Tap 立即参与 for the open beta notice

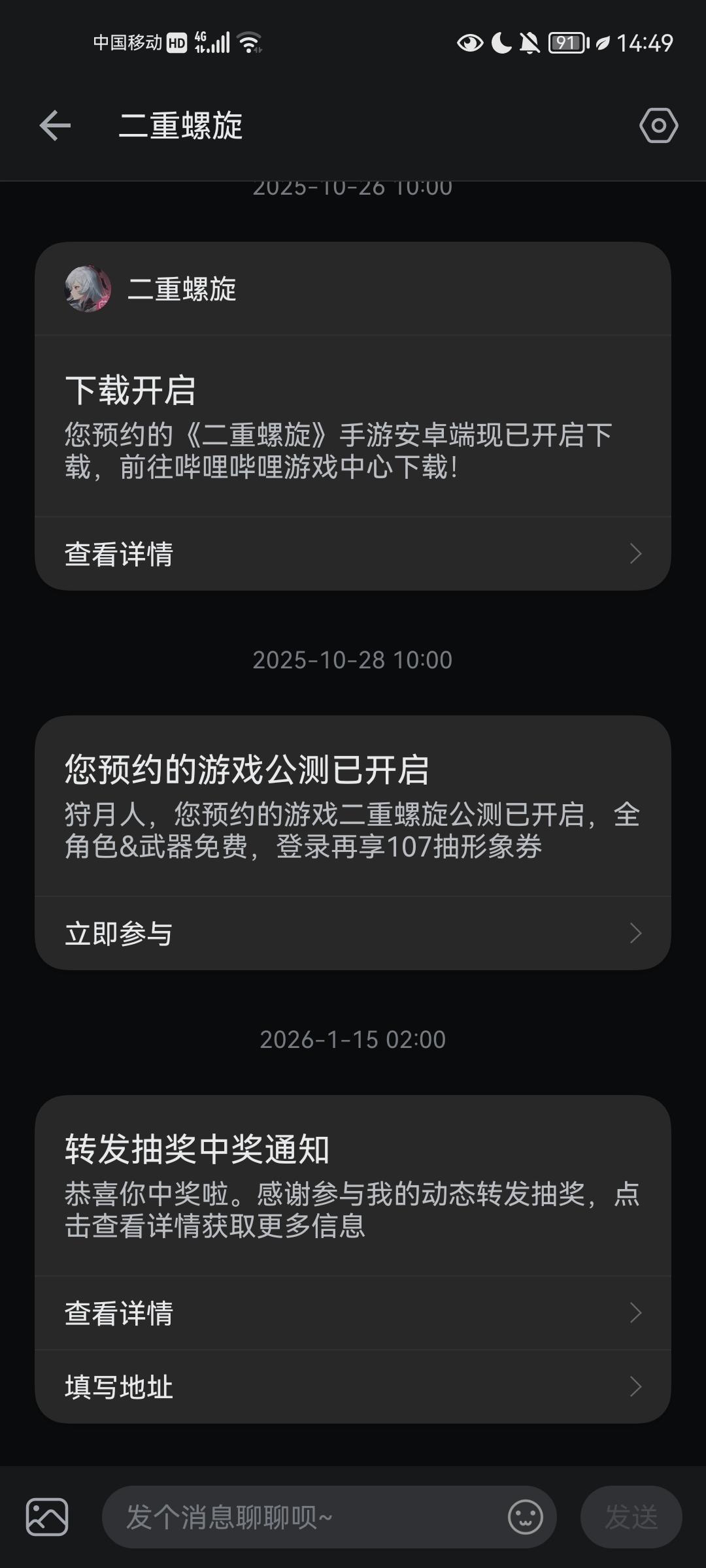tap(353, 933)
